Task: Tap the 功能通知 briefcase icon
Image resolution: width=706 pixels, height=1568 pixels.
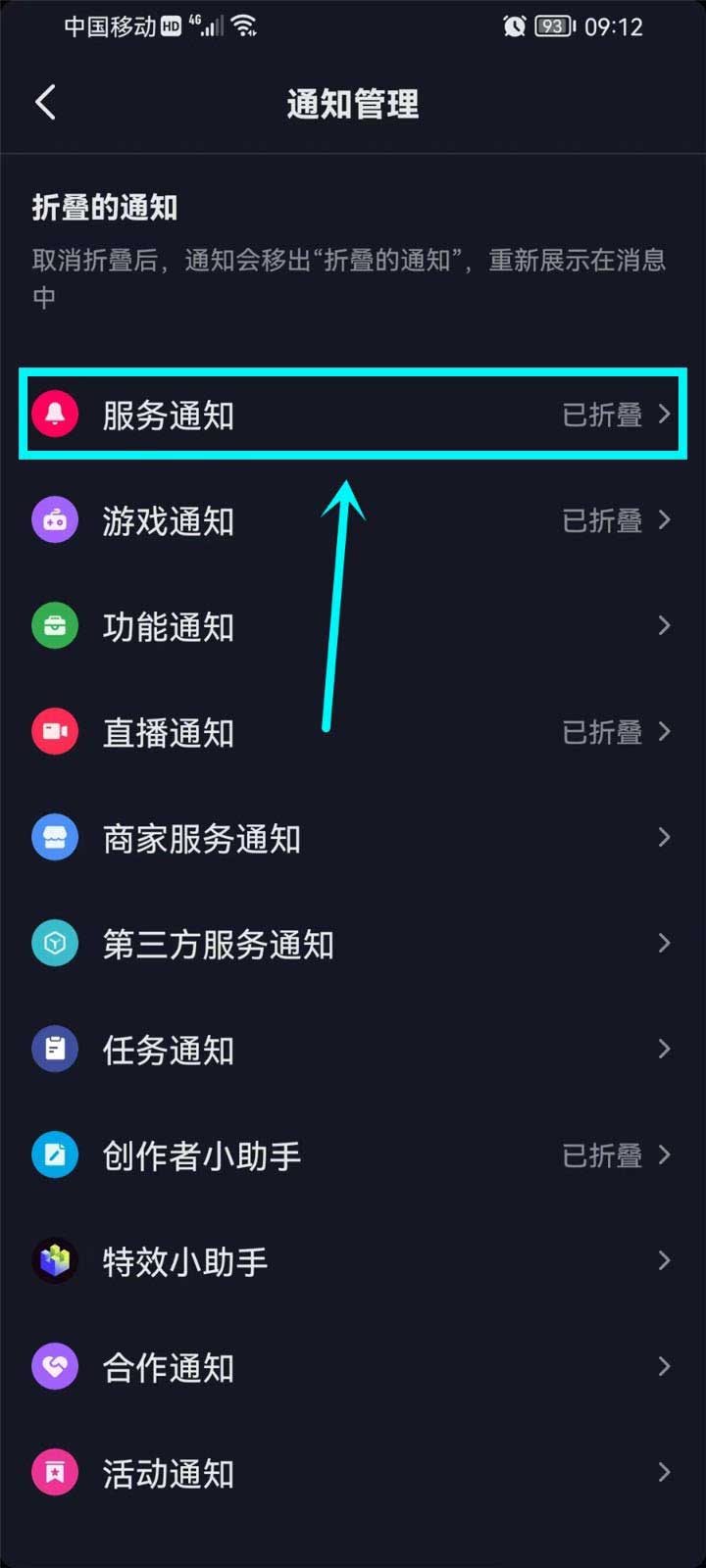Action: [x=55, y=626]
